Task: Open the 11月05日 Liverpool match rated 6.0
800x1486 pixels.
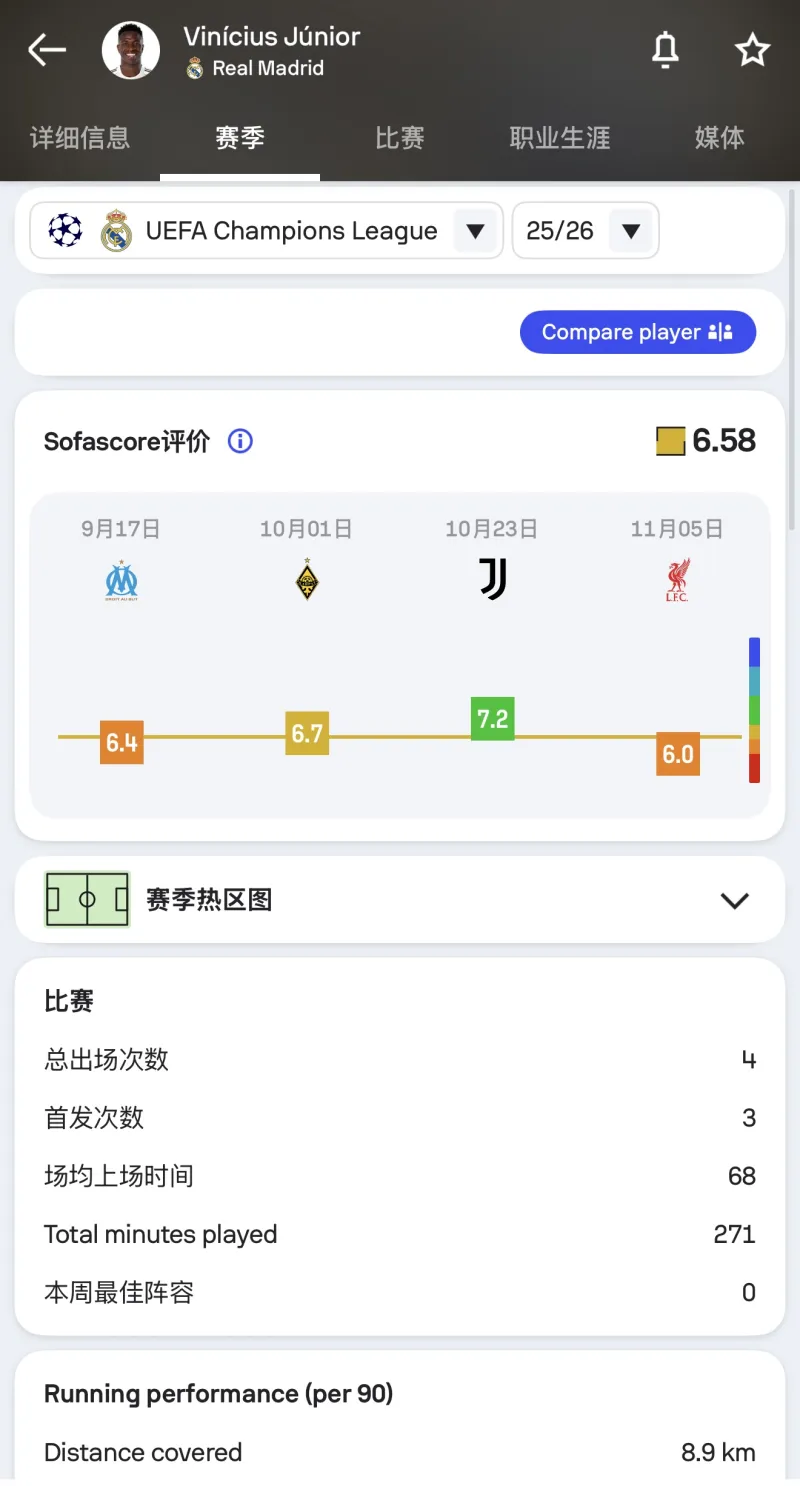Action: pyautogui.click(x=677, y=753)
